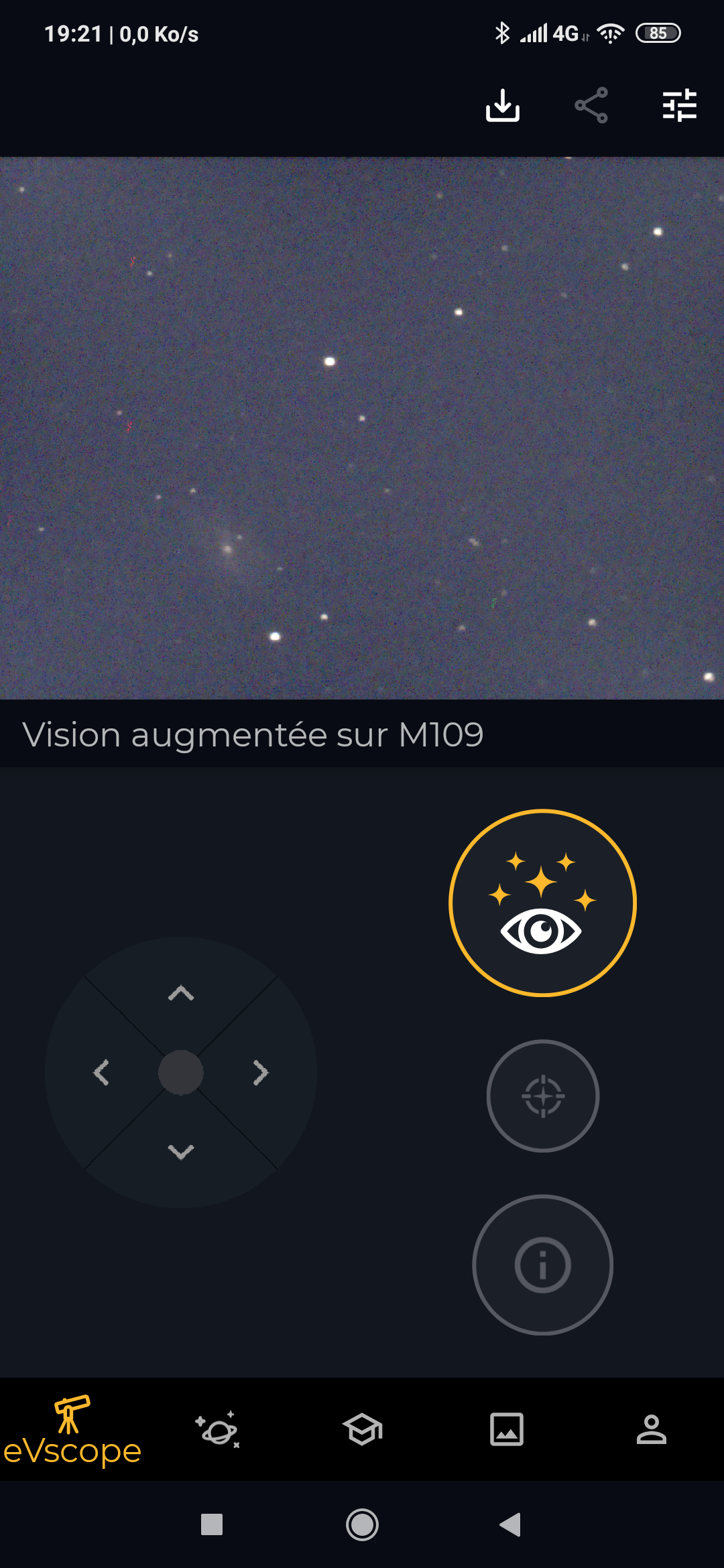Open the graduation cap learning tab
The image size is (724, 1568).
click(x=362, y=1429)
